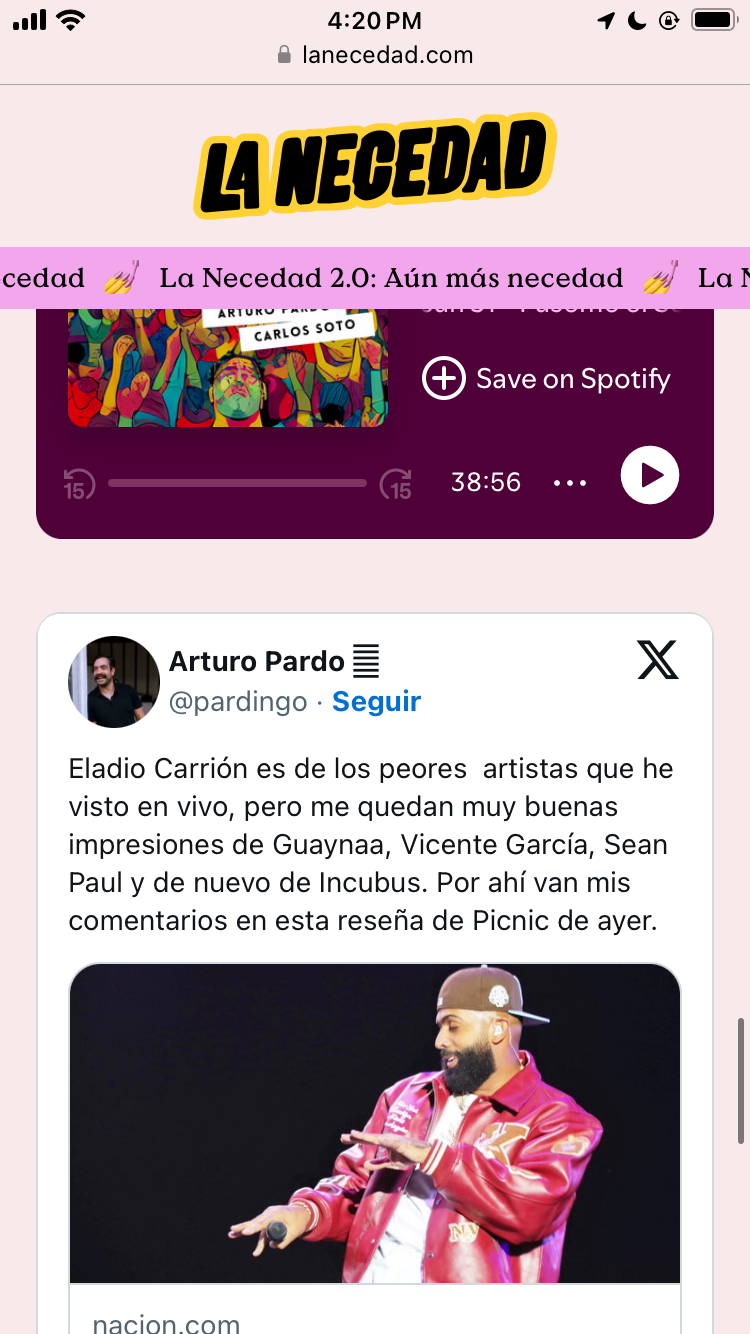The height and width of the screenshot is (1334, 750).
Task: Open the nacion.com article photo card
Action: coord(375,1122)
